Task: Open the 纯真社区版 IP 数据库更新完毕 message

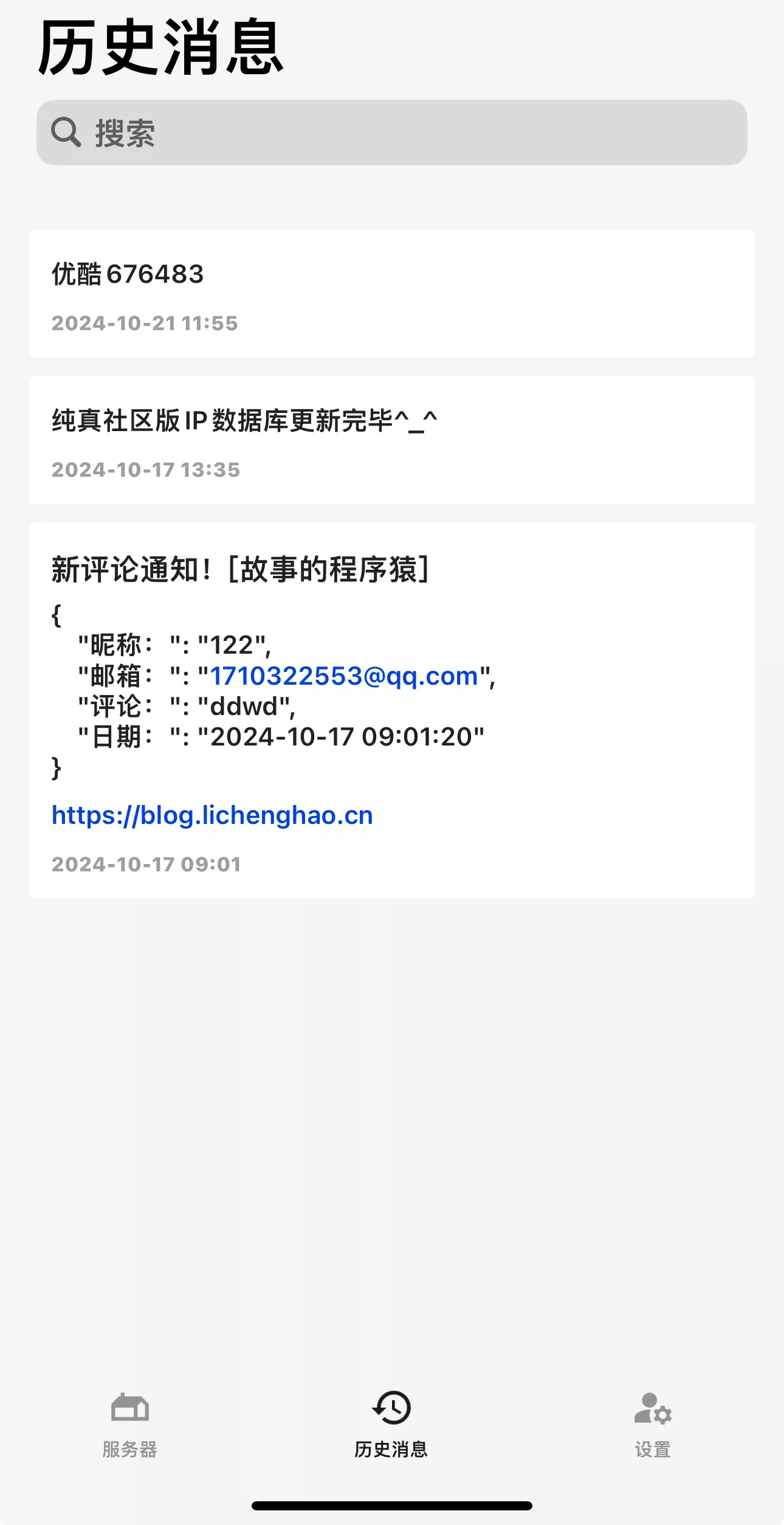Action: click(391, 440)
